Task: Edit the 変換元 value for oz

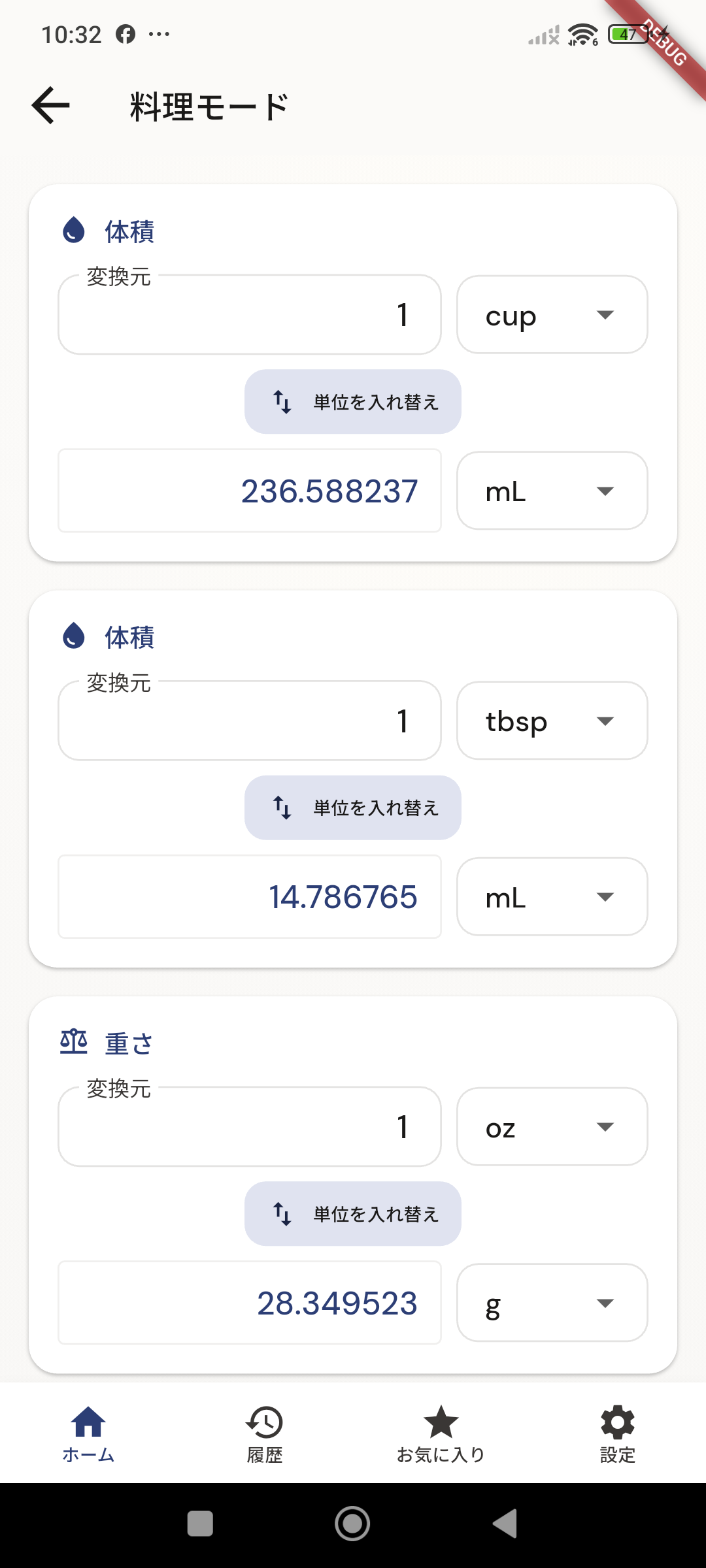Action: 249,1127
